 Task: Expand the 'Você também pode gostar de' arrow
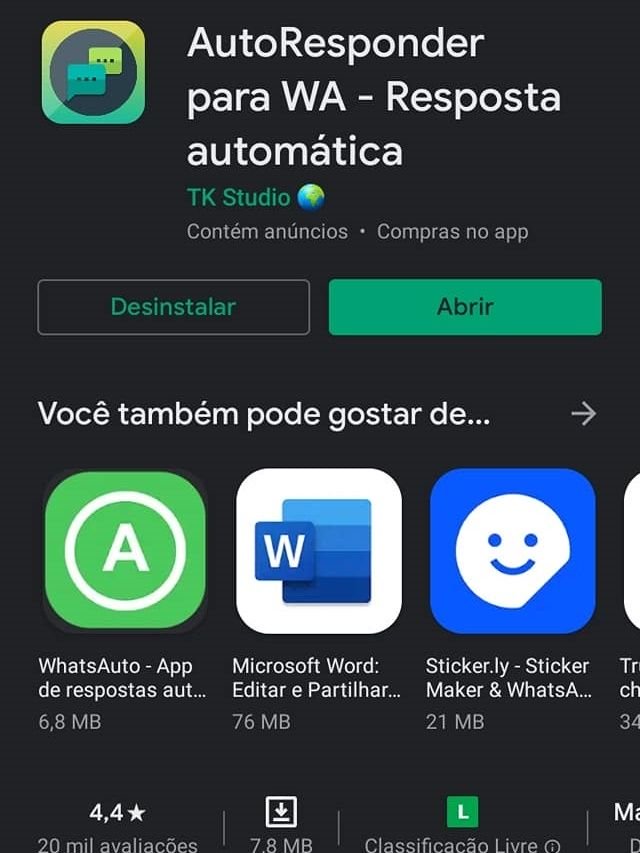[583, 414]
